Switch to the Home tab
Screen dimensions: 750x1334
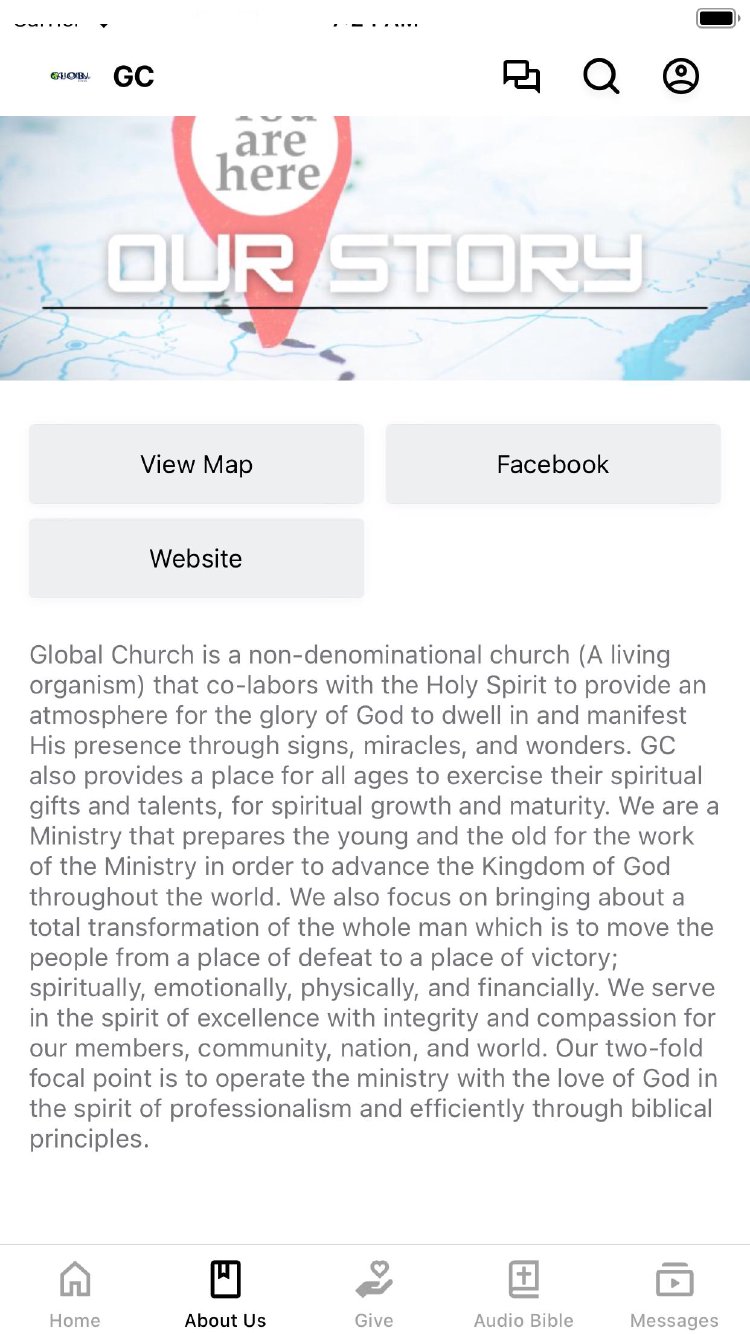pyautogui.click(x=75, y=1293)
